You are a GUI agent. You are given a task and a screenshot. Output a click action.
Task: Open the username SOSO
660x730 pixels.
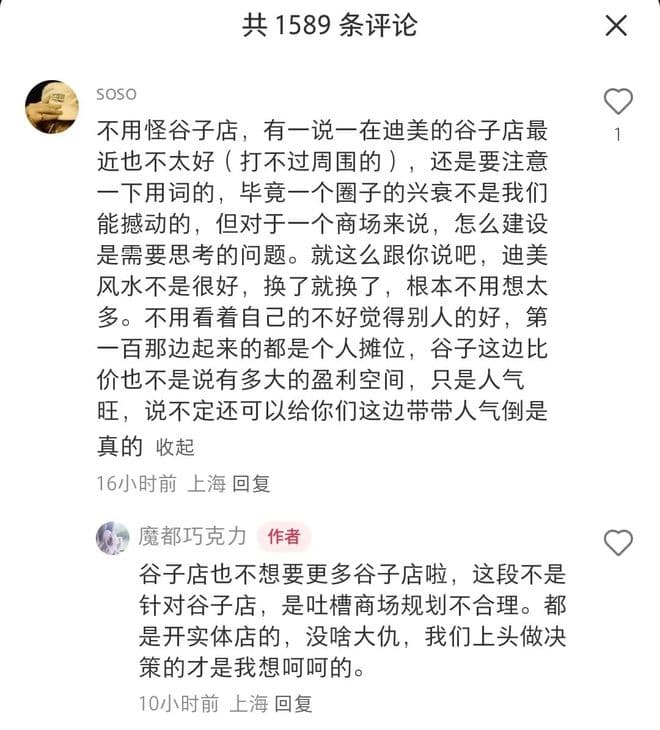coord(116,94)
